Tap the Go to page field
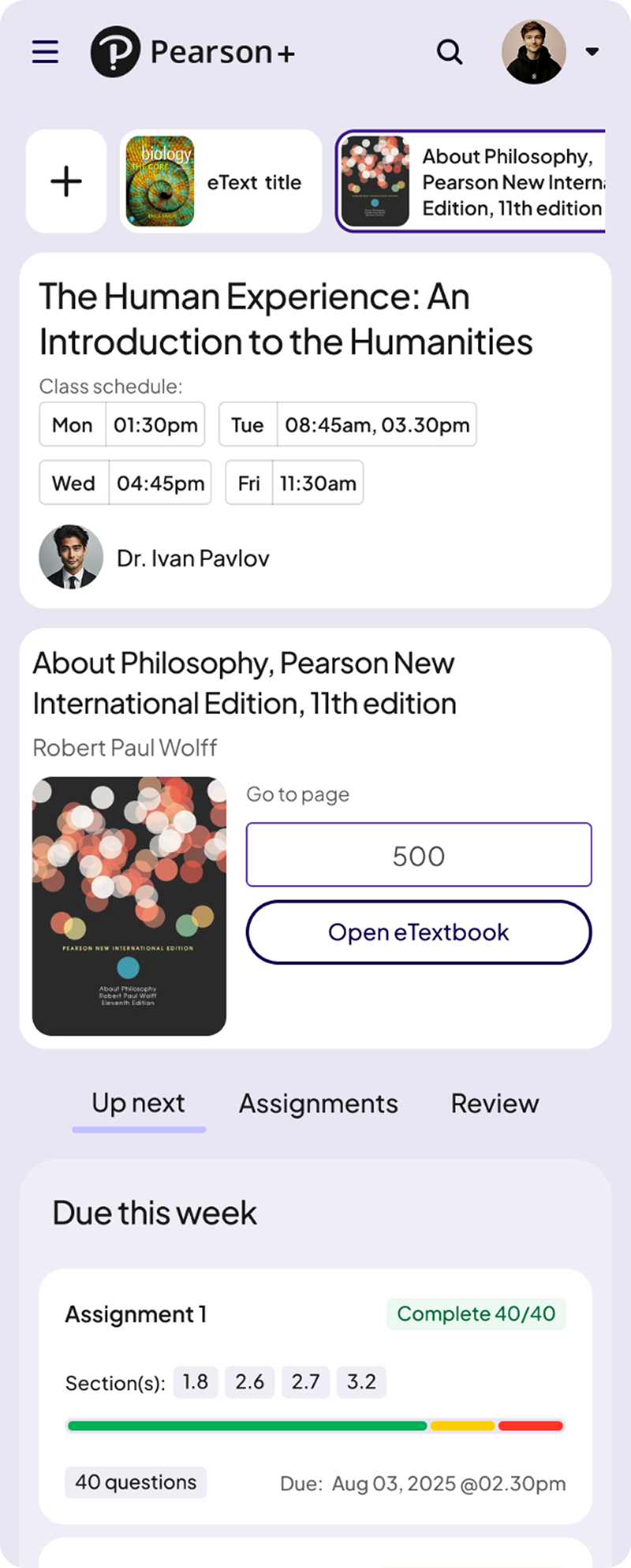The height and width of the screenshot is (1568, 631). (418, 855)
